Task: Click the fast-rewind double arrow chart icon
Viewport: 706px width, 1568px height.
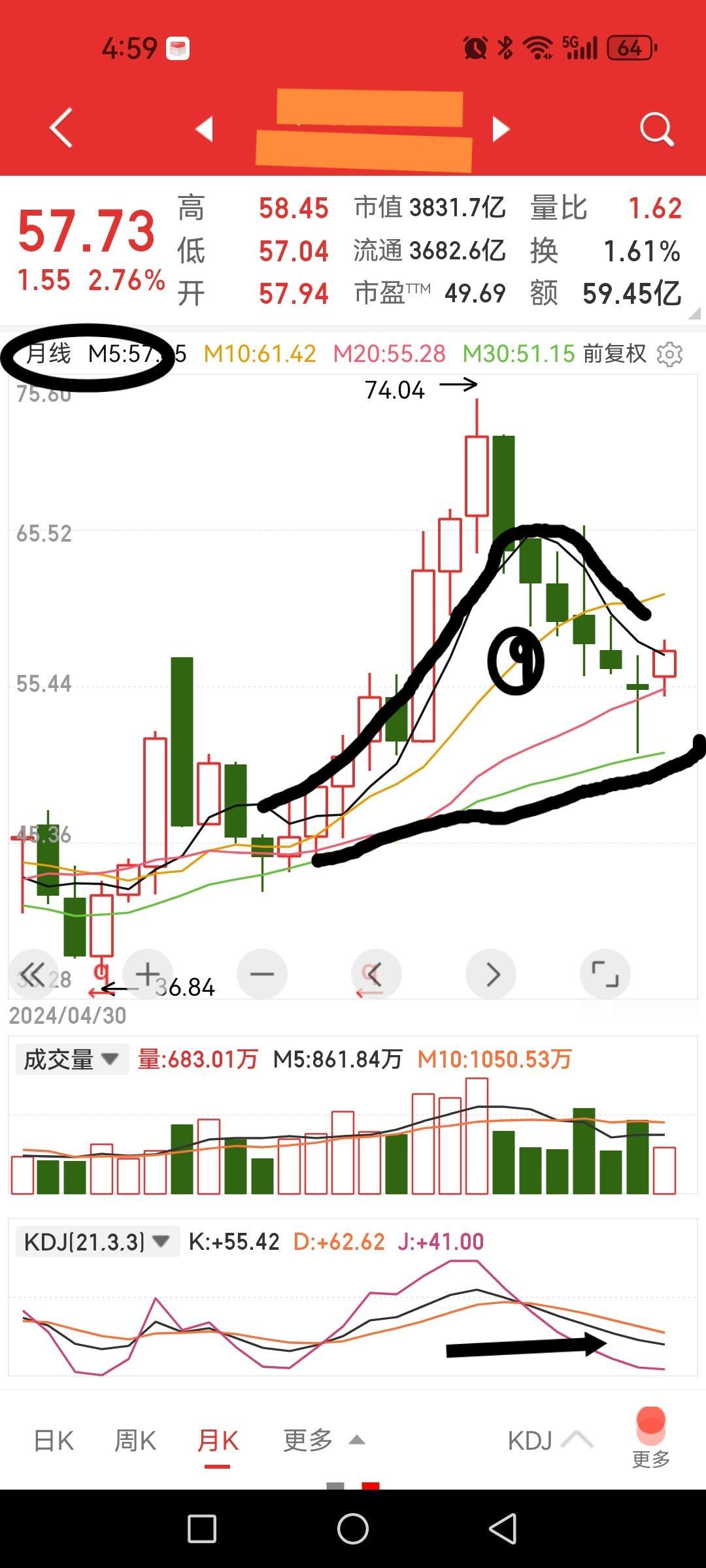Action: click(x=33, y=973)
